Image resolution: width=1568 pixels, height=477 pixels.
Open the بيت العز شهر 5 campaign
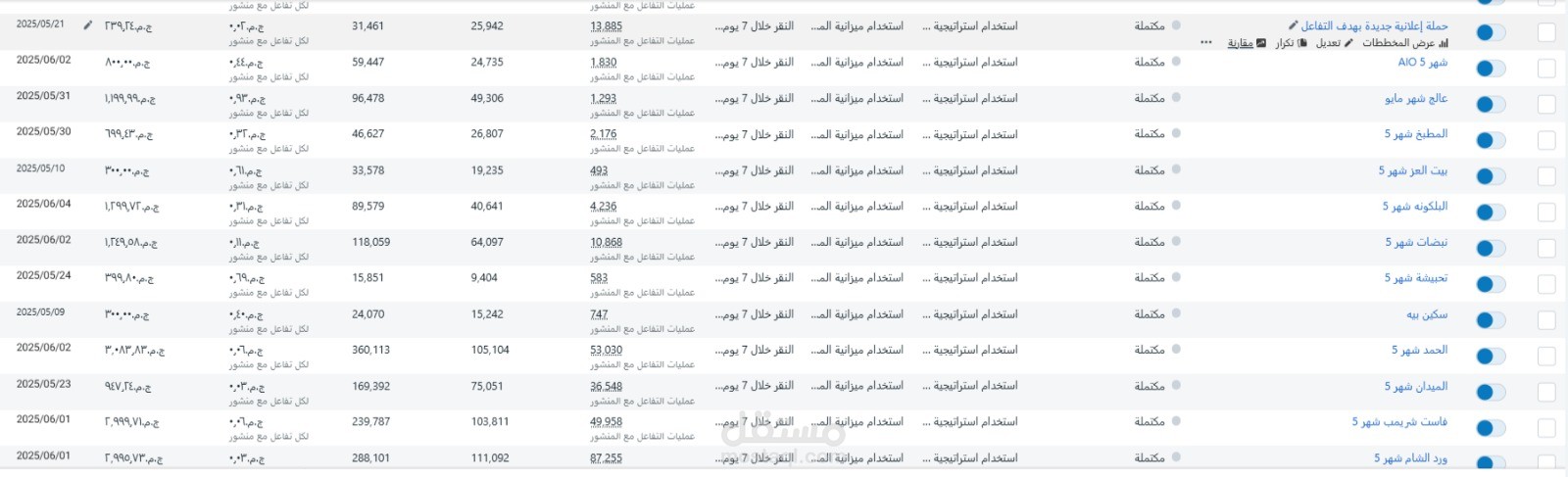coord(1412,170)
